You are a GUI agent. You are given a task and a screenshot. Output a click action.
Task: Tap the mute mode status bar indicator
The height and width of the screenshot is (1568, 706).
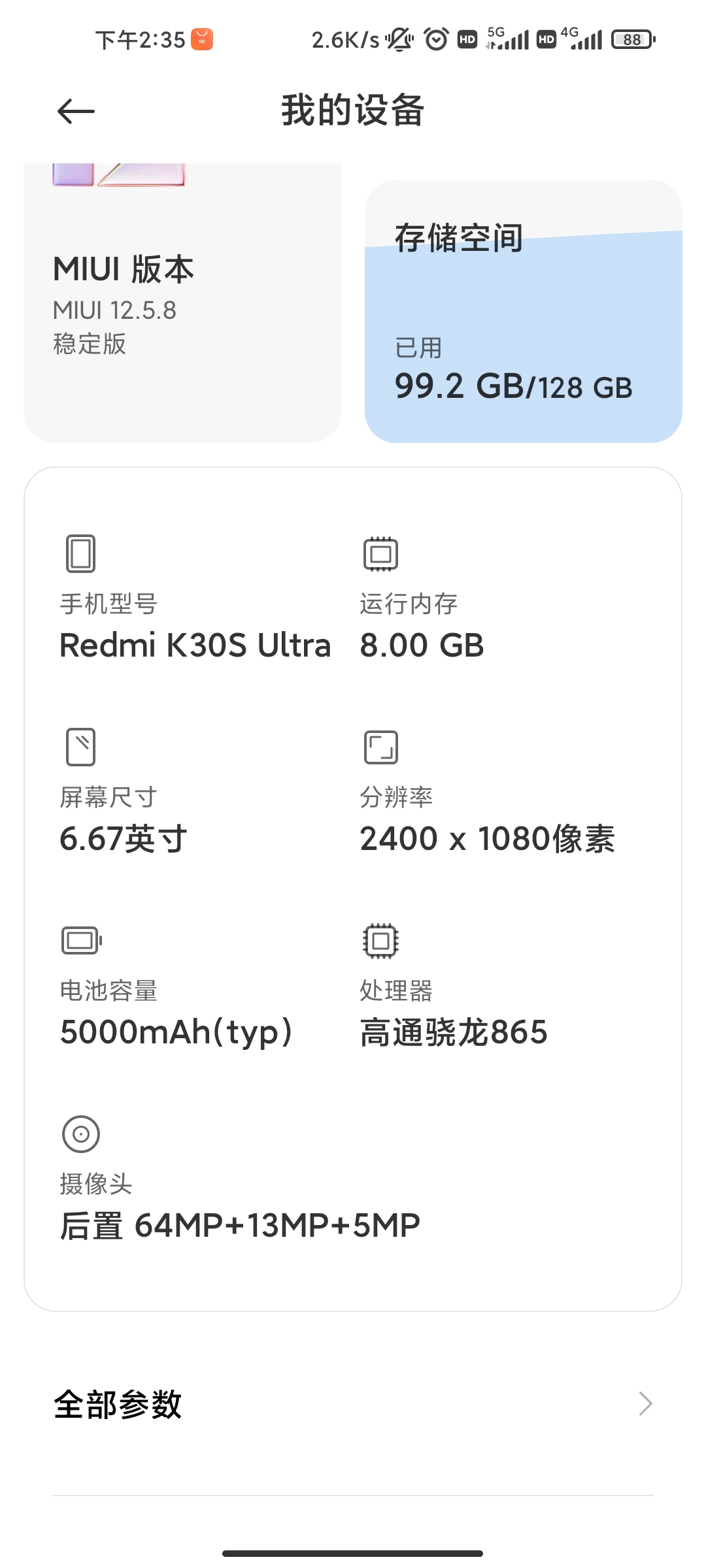click(x=399, y=39)
